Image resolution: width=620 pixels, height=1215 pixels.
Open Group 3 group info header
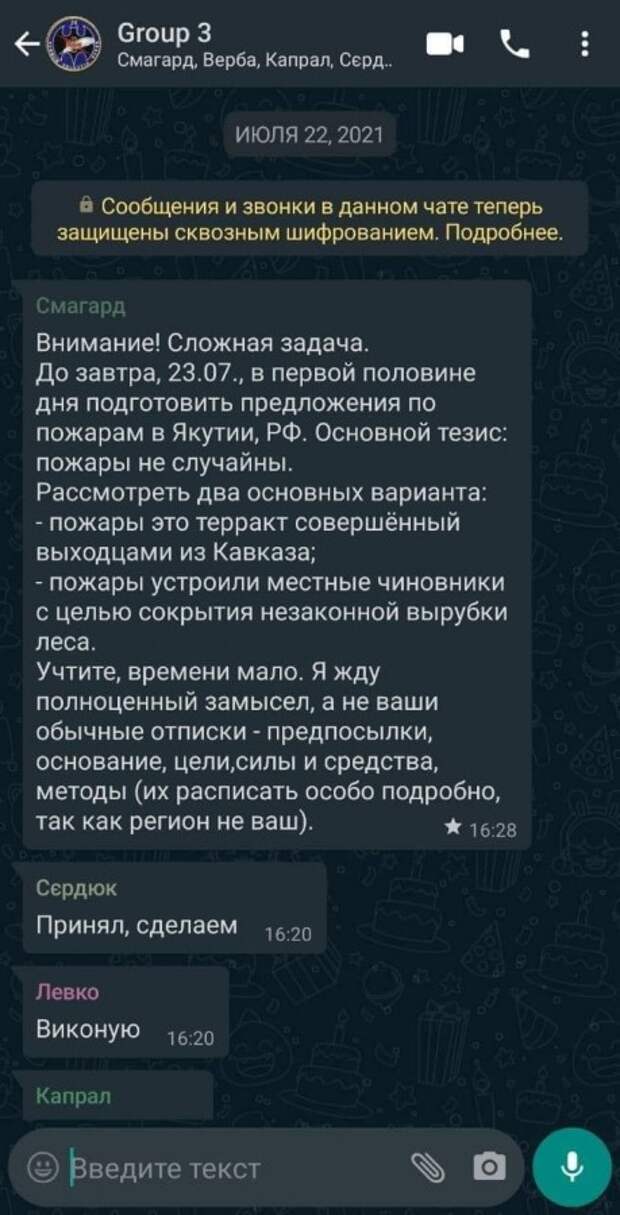(x=250, y=44)
